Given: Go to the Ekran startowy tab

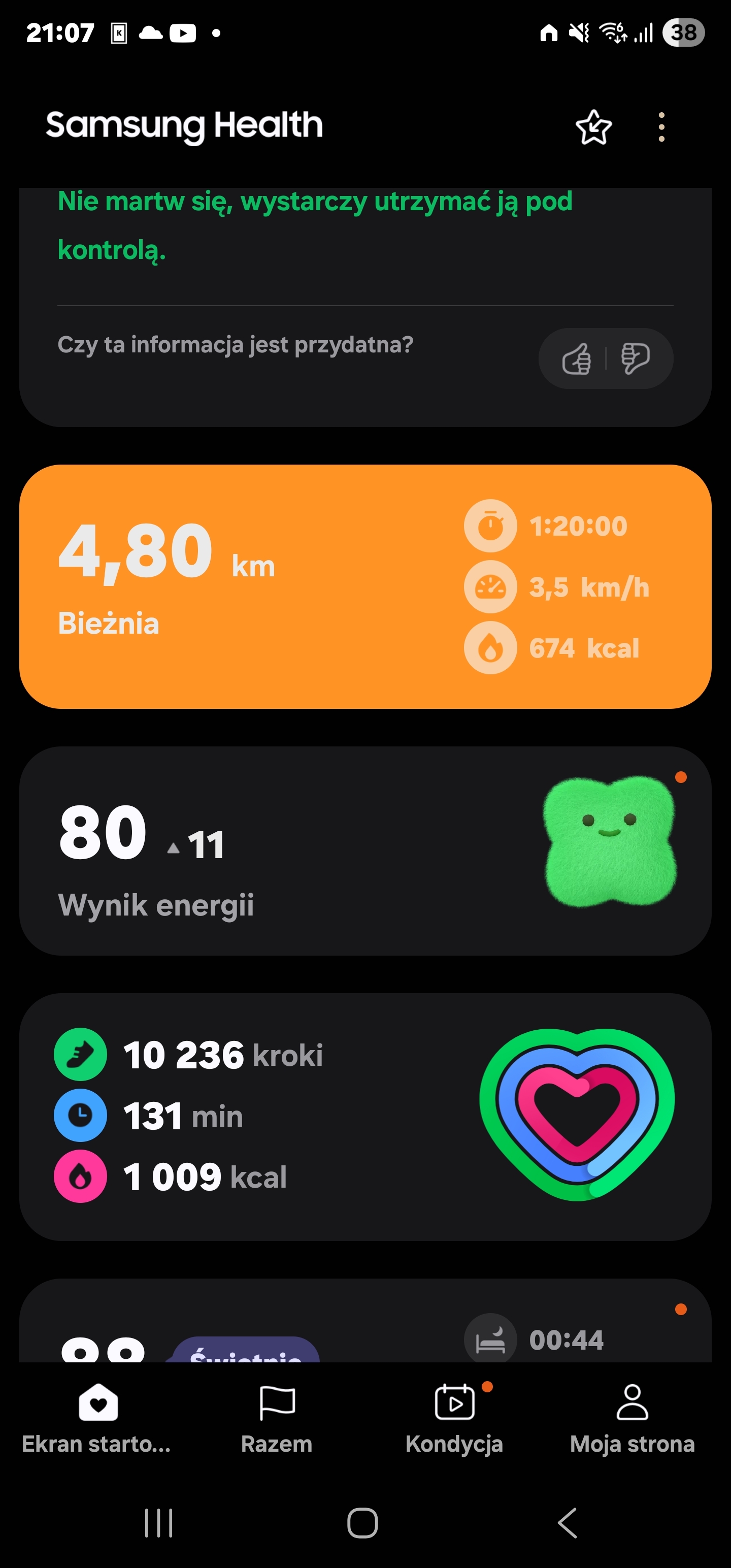Looking at the screenshot, I should point(97,1417).
